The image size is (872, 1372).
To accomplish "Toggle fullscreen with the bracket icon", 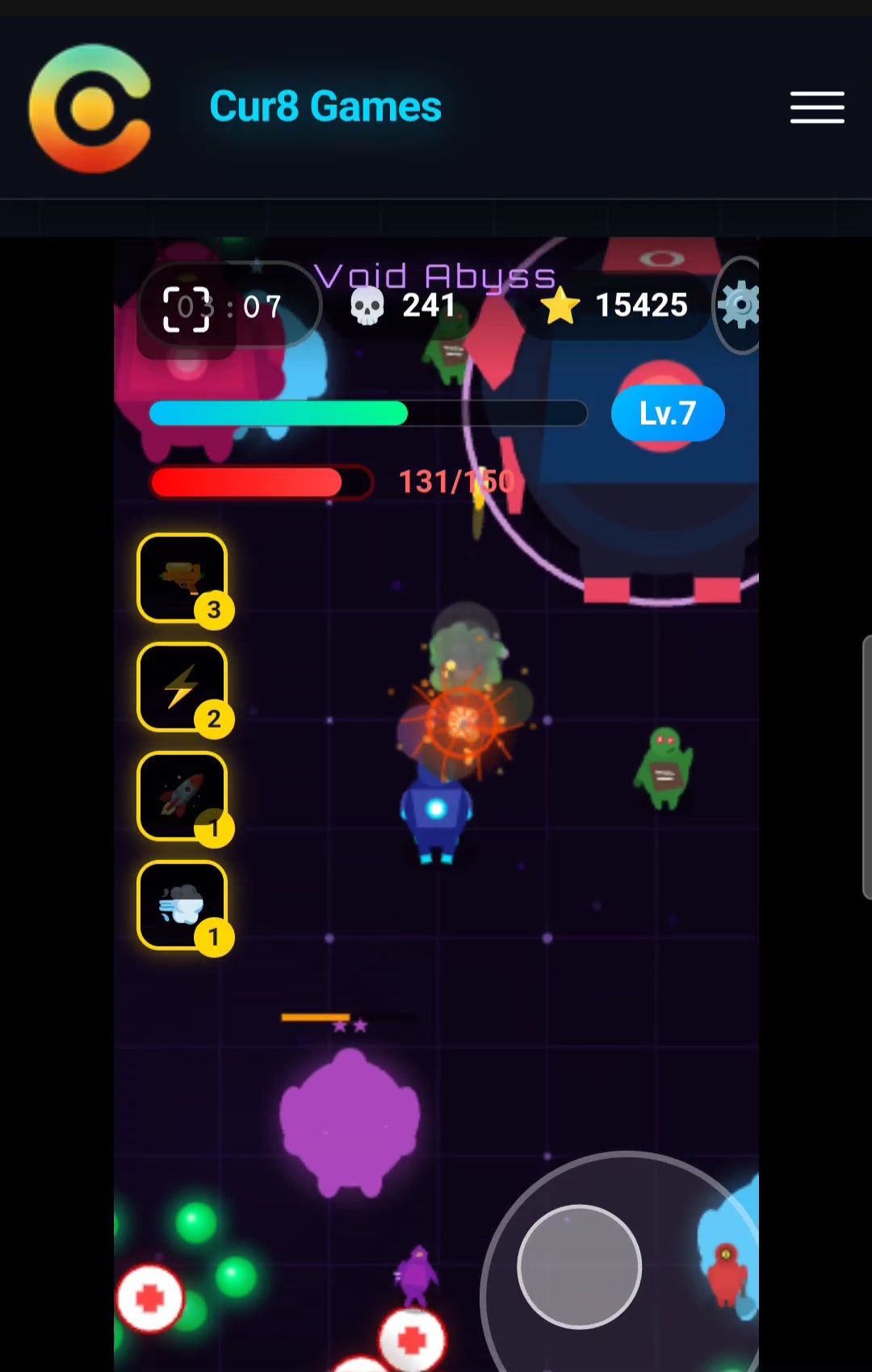I will 187,309.
